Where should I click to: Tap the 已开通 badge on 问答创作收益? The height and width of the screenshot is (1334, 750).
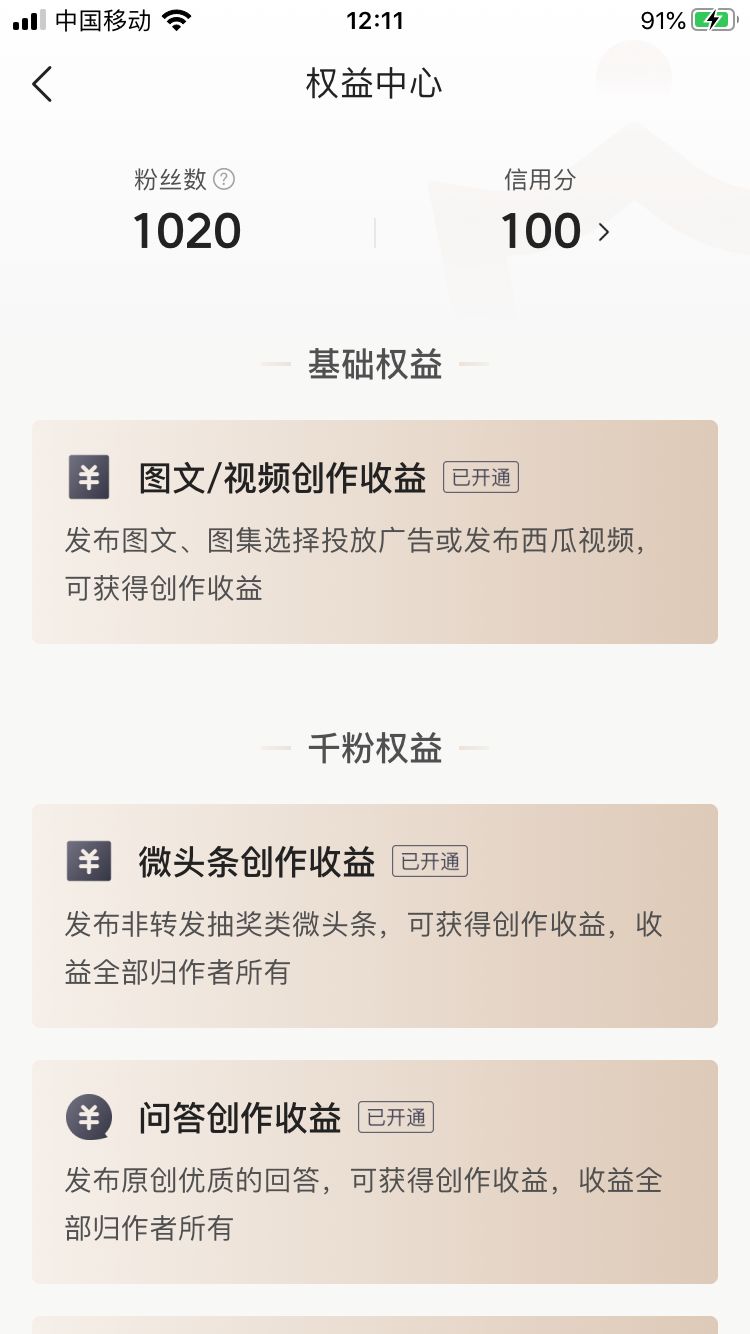[396, 1117]
